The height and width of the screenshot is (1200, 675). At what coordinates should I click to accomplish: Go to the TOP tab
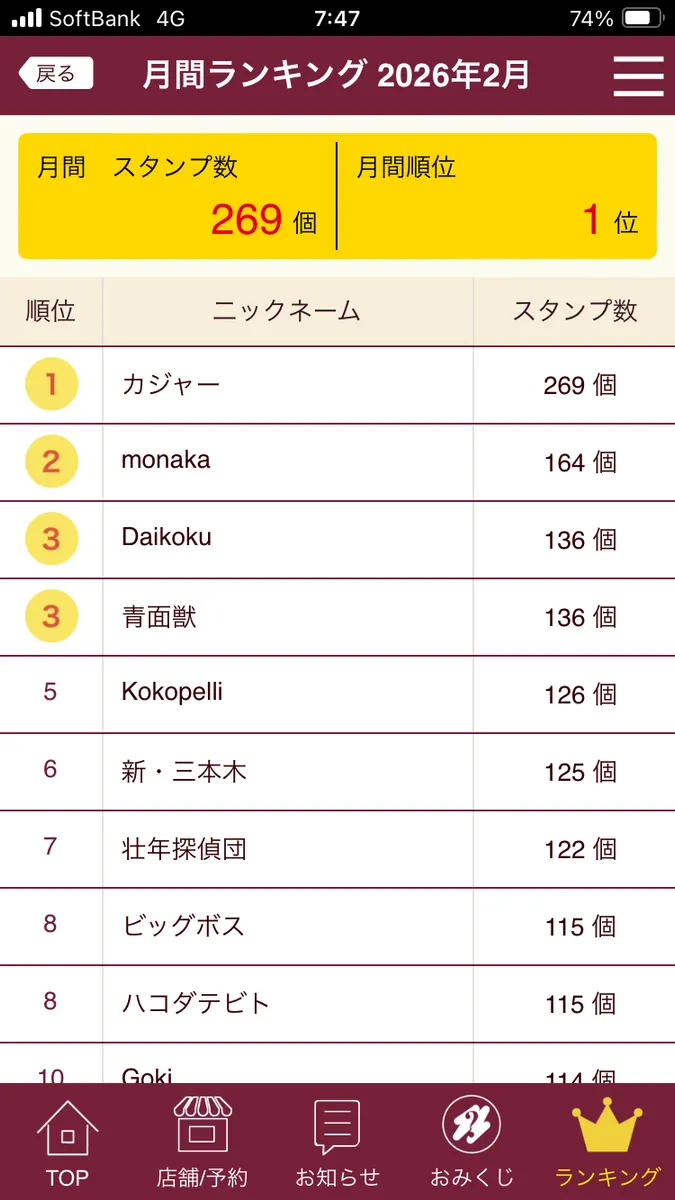[x=67, y=1142]
